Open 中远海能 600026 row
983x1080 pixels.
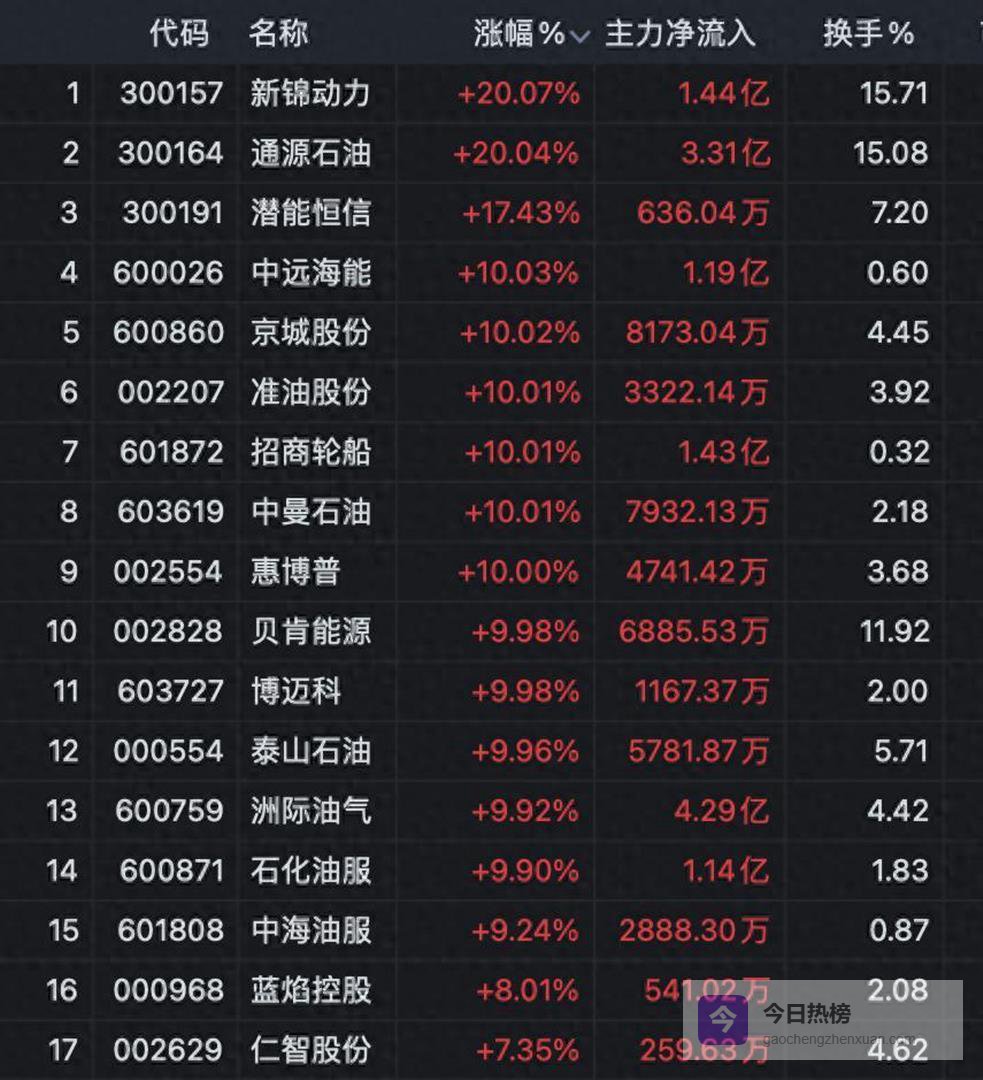[x=310, y=273]
